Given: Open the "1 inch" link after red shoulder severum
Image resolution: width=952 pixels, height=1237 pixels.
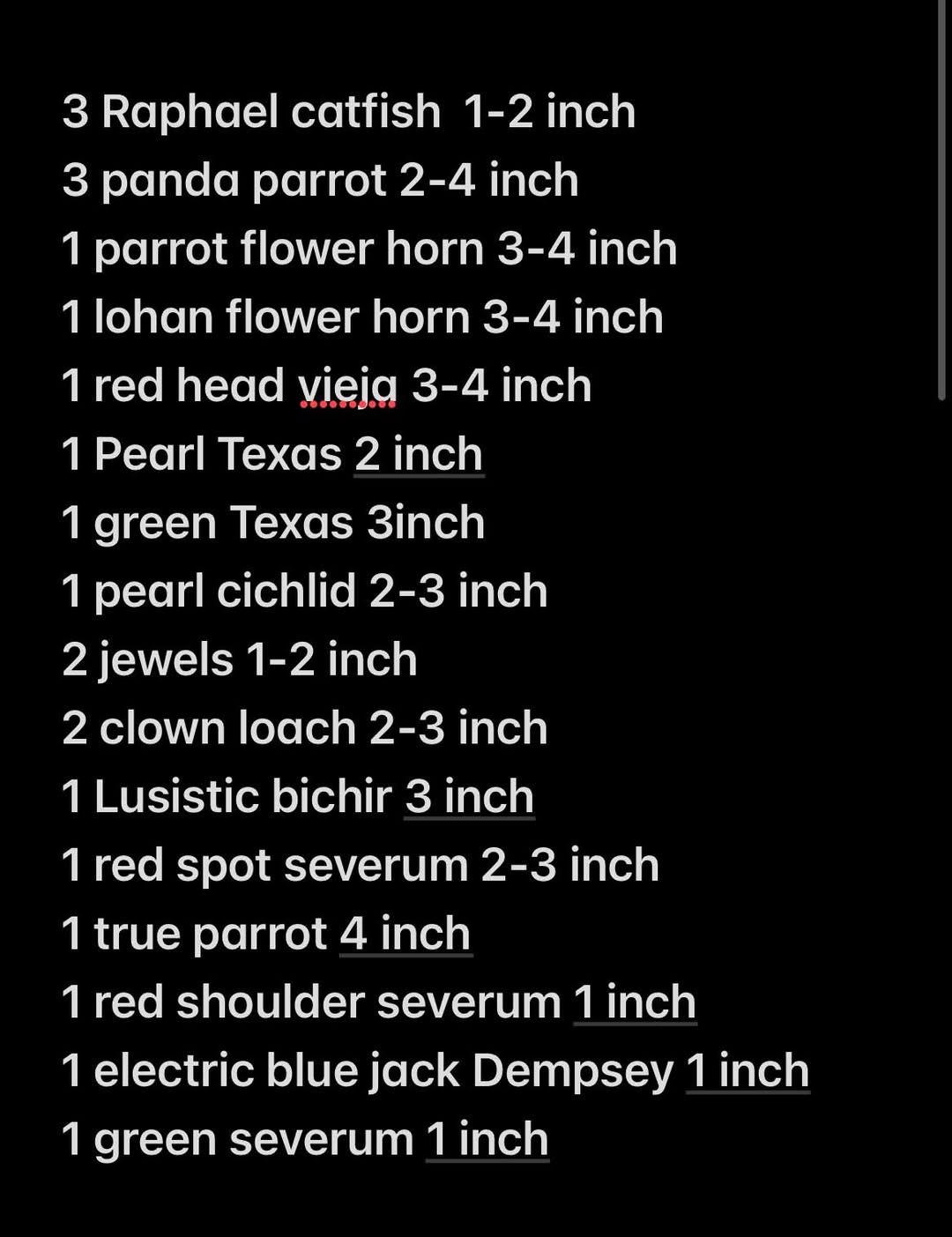Looking at the screenshot, I should (636, 1002).
